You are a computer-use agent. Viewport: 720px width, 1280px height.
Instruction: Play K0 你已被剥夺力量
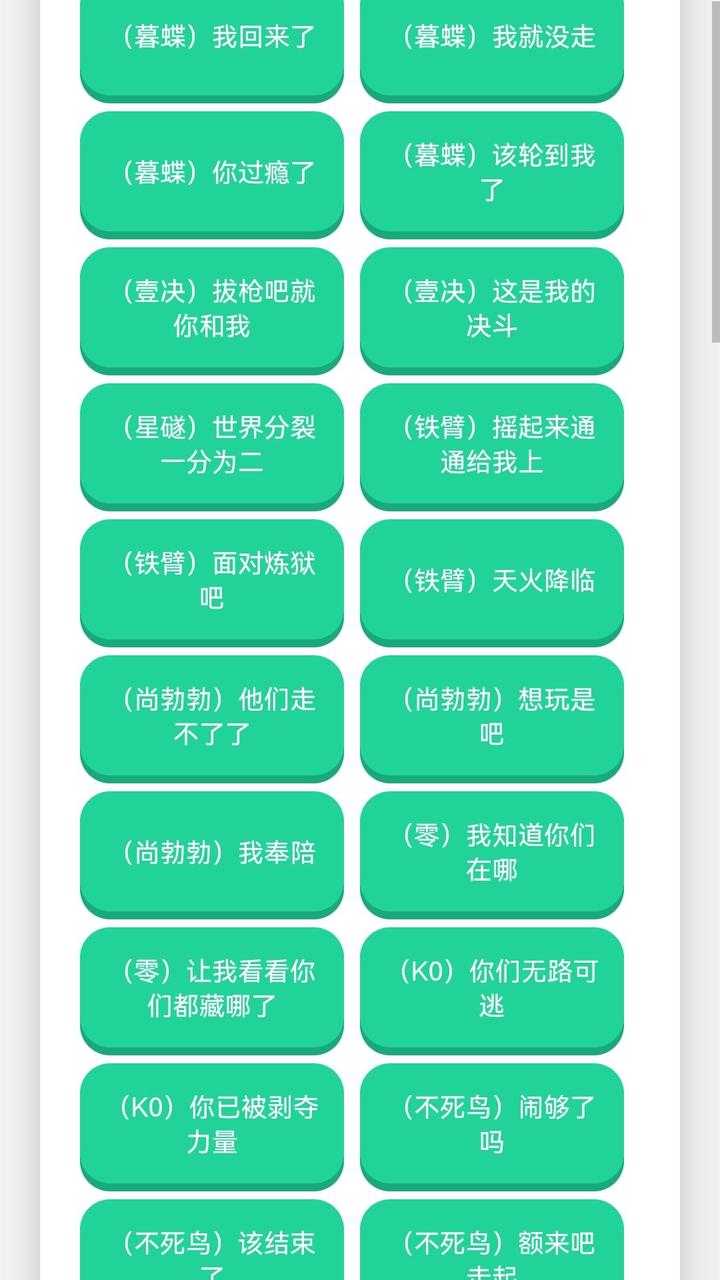(x=211, y=1124)
